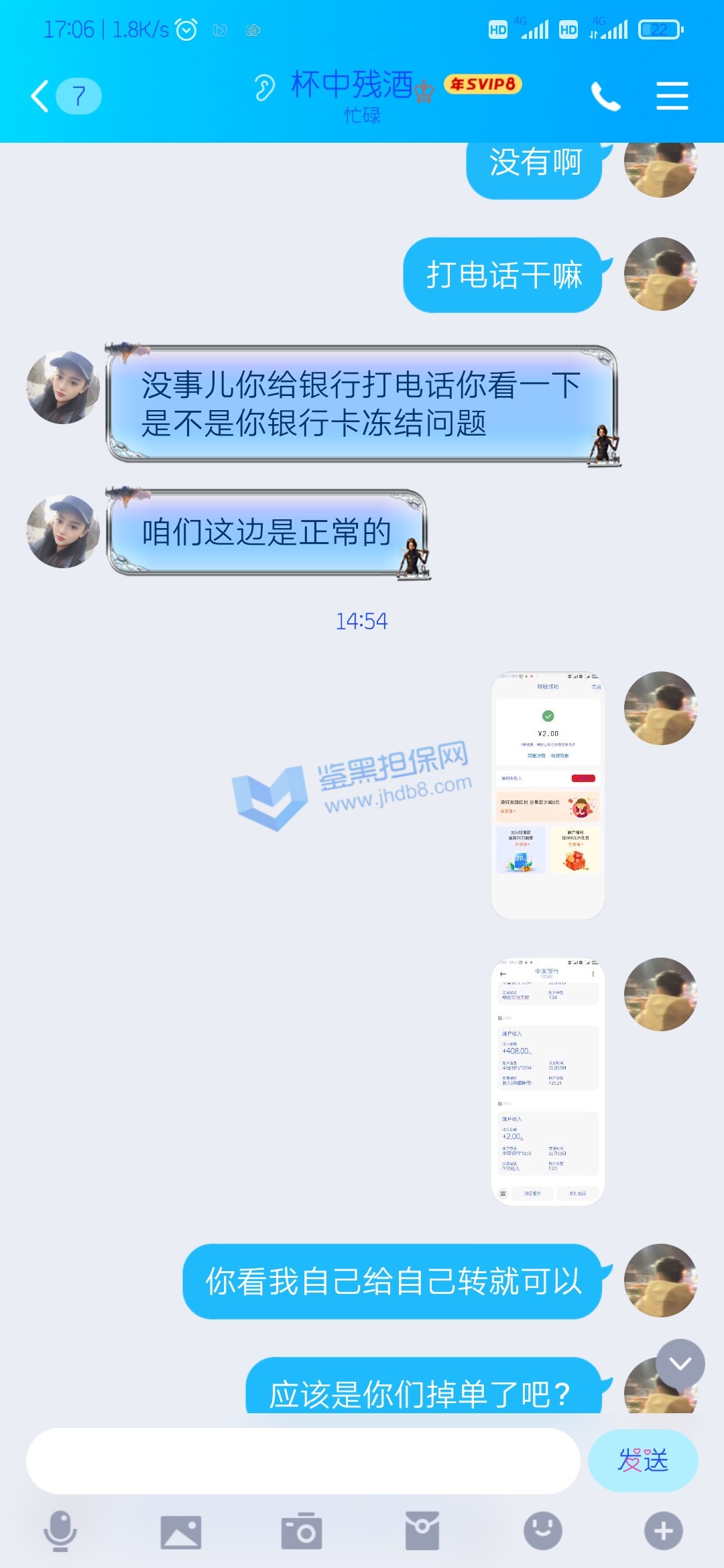Open the 年SVIP8 badge
The image size is (724, 1568).
point(483,84)
